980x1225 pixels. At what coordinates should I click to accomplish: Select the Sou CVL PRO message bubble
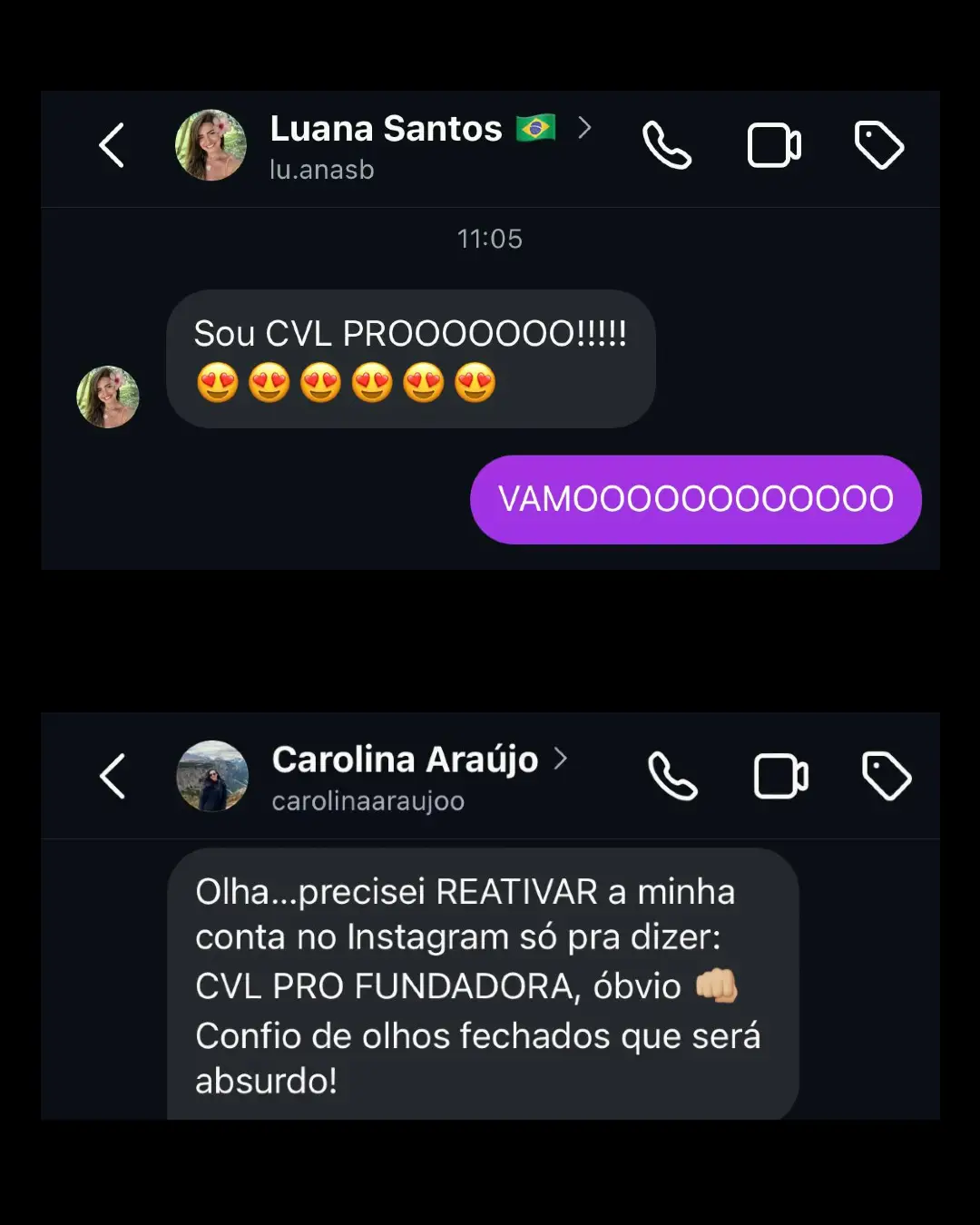410,358
